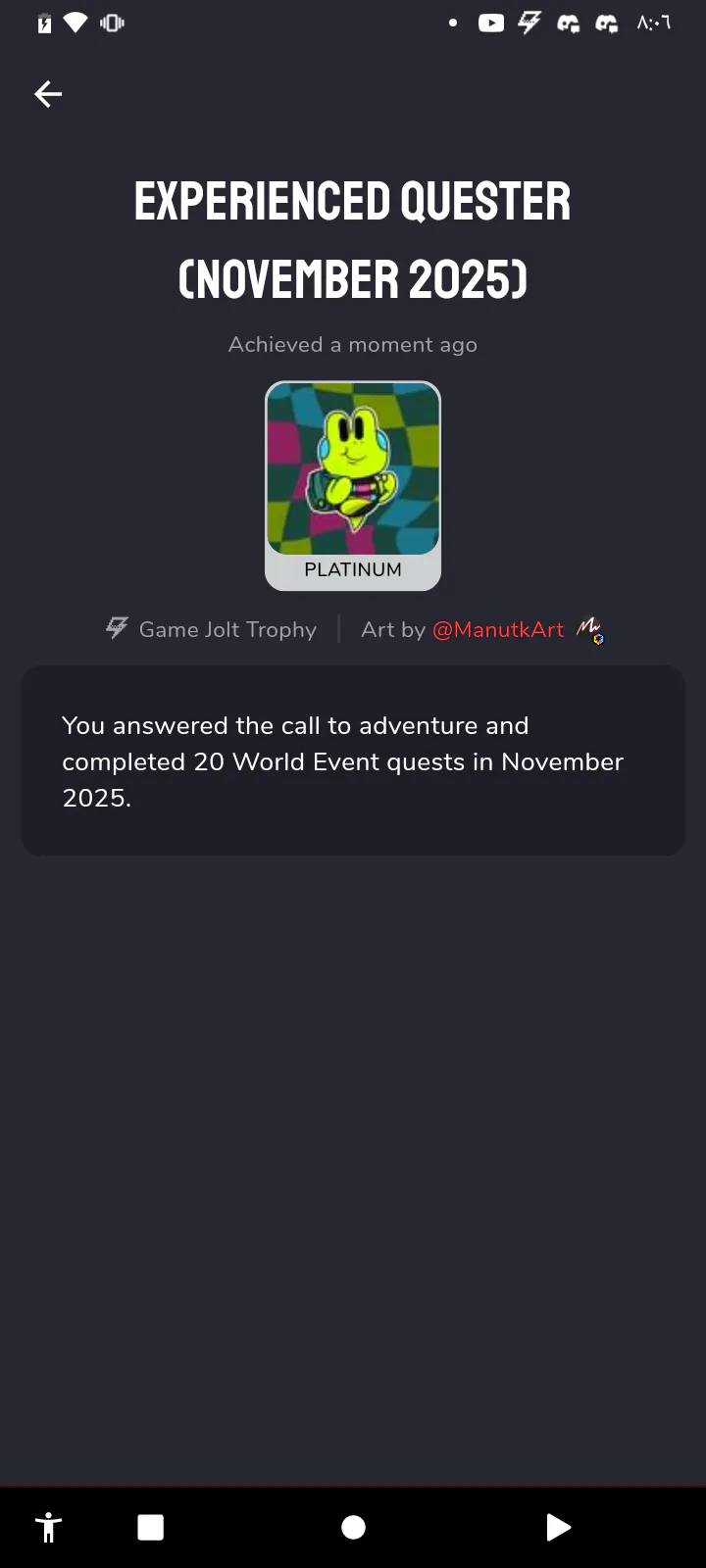Tap the system home circle button
This screenshot has width=706, height=1568.
[x=353, y=1527]
